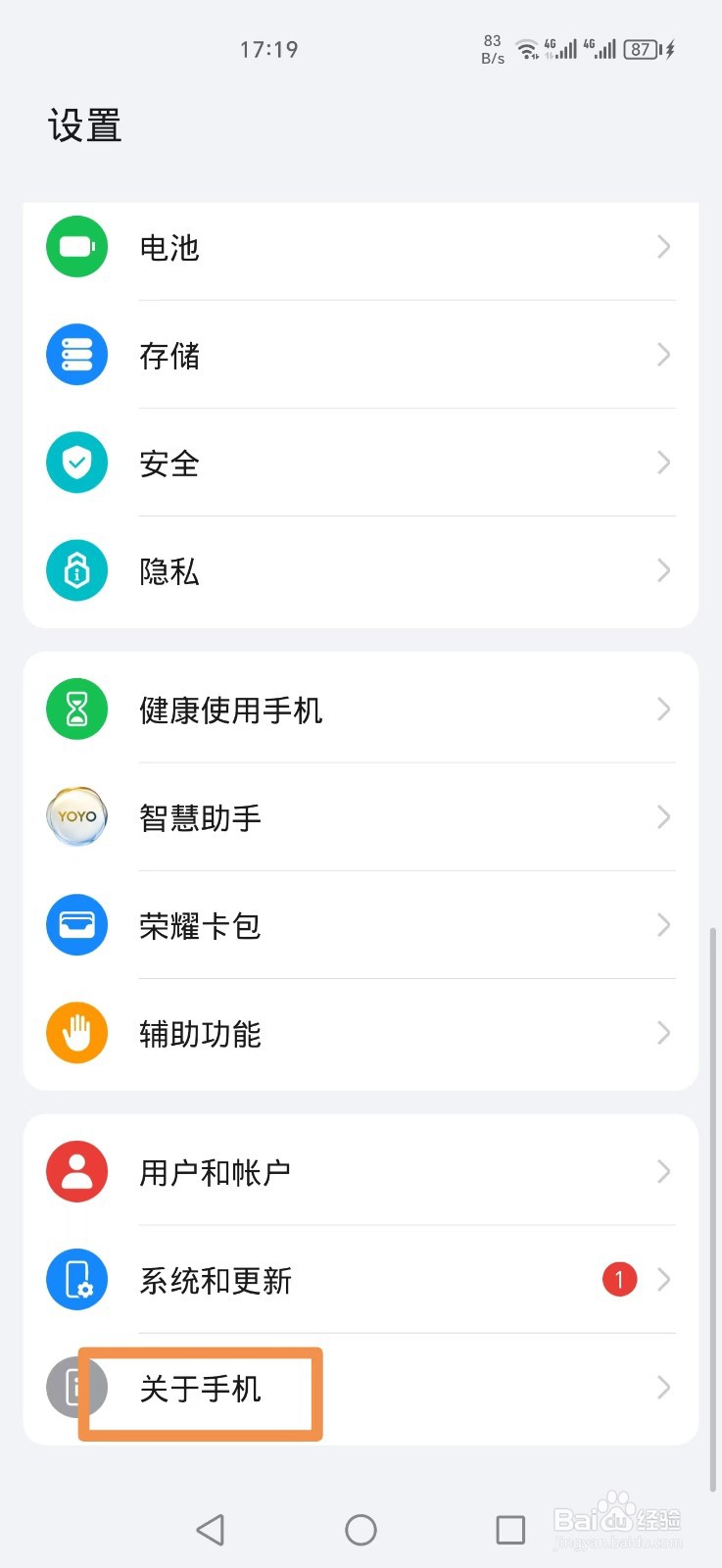Expand the 隐私 row chevron
Viewport: 722px width, 1568px height.
click(664, 570)
